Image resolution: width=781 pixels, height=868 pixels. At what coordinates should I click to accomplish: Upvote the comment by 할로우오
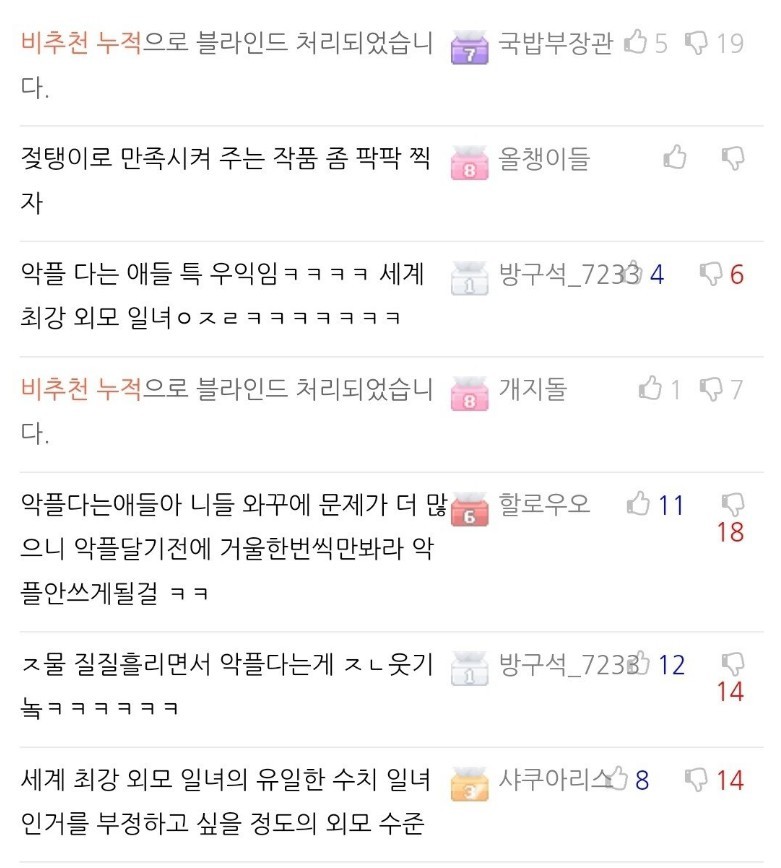tap(639, 505)
